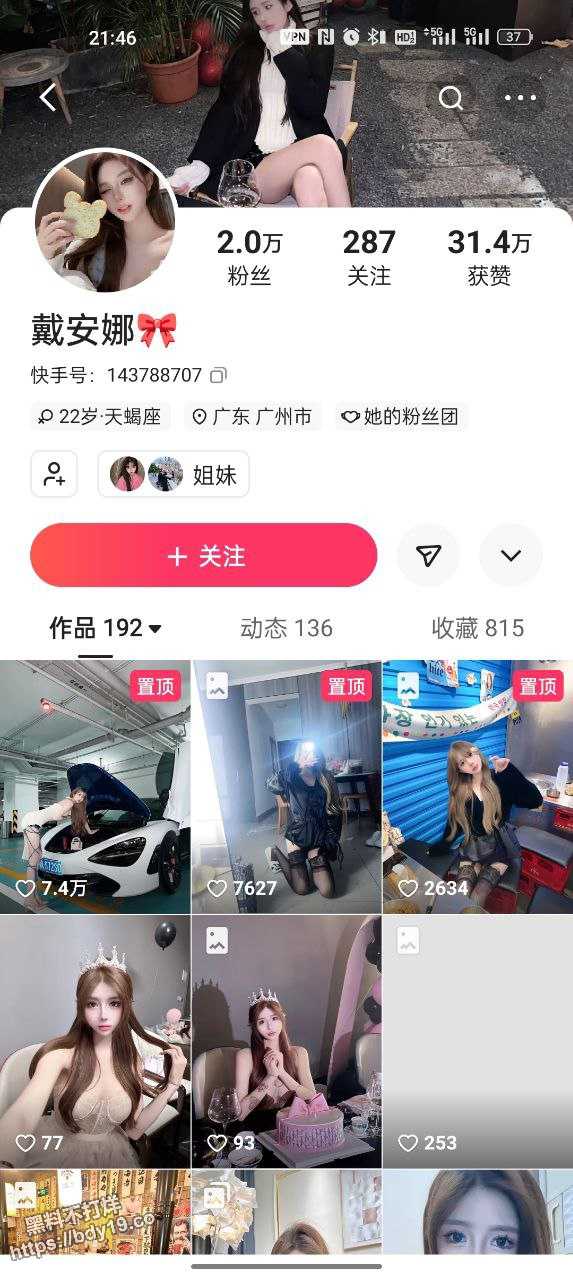Image resolution: width=573 pixels, height=1280 pixels.
Task: View the 287 关注 following list
Action: [369, 257]
